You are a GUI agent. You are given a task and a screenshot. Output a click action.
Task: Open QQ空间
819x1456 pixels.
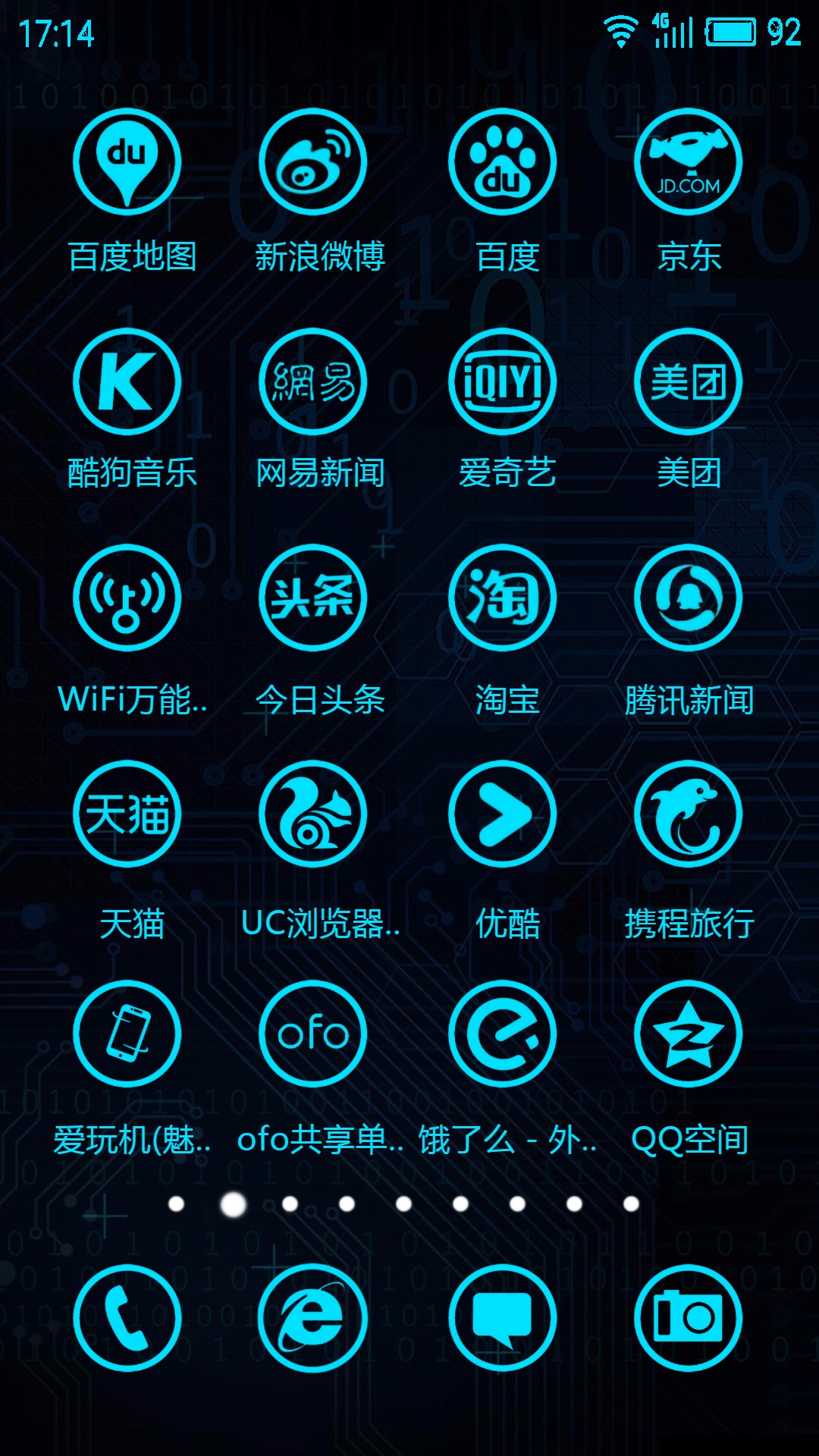pos(688,1034)
